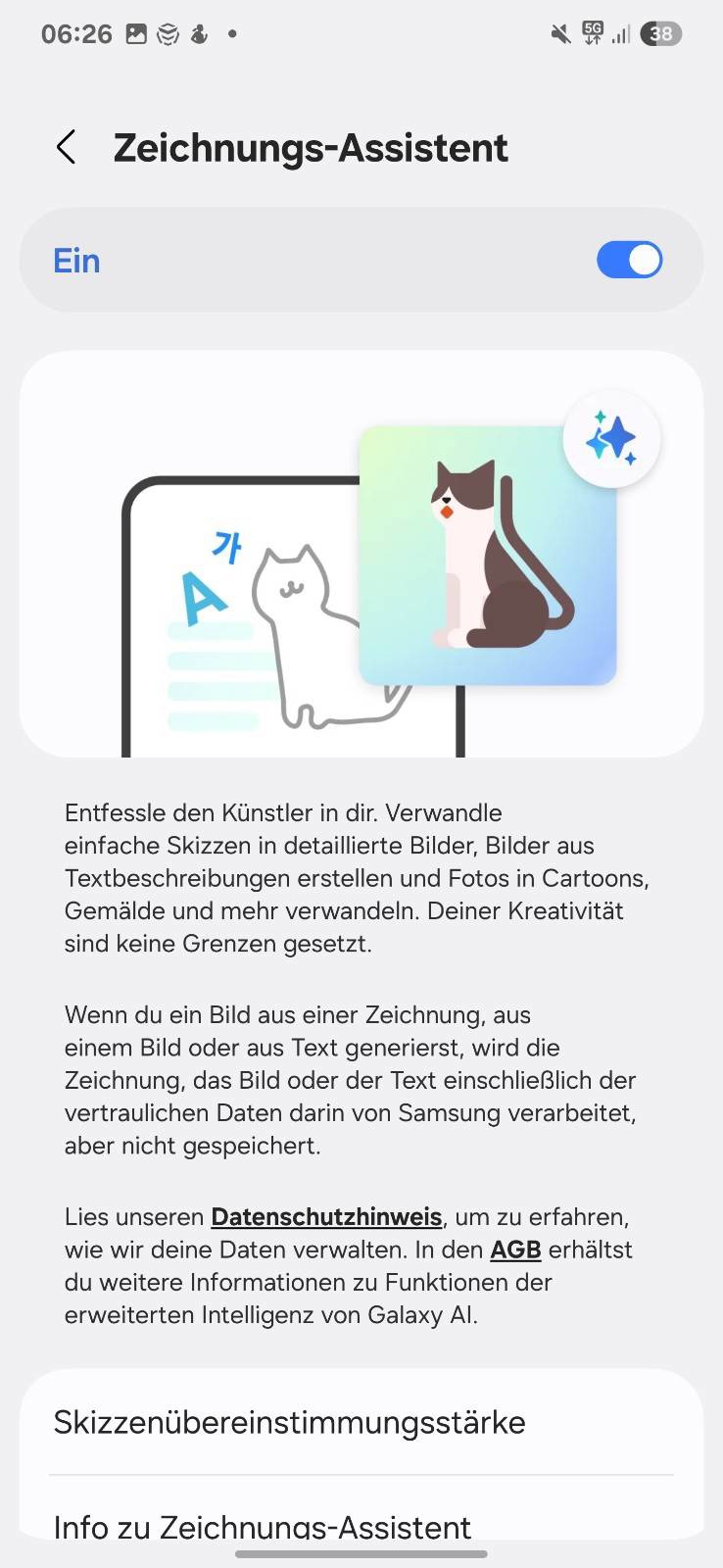The image size is (723, 1568).
Task: Open Skizzenübereinstimmungsstärke
Action: point(361,1422)
